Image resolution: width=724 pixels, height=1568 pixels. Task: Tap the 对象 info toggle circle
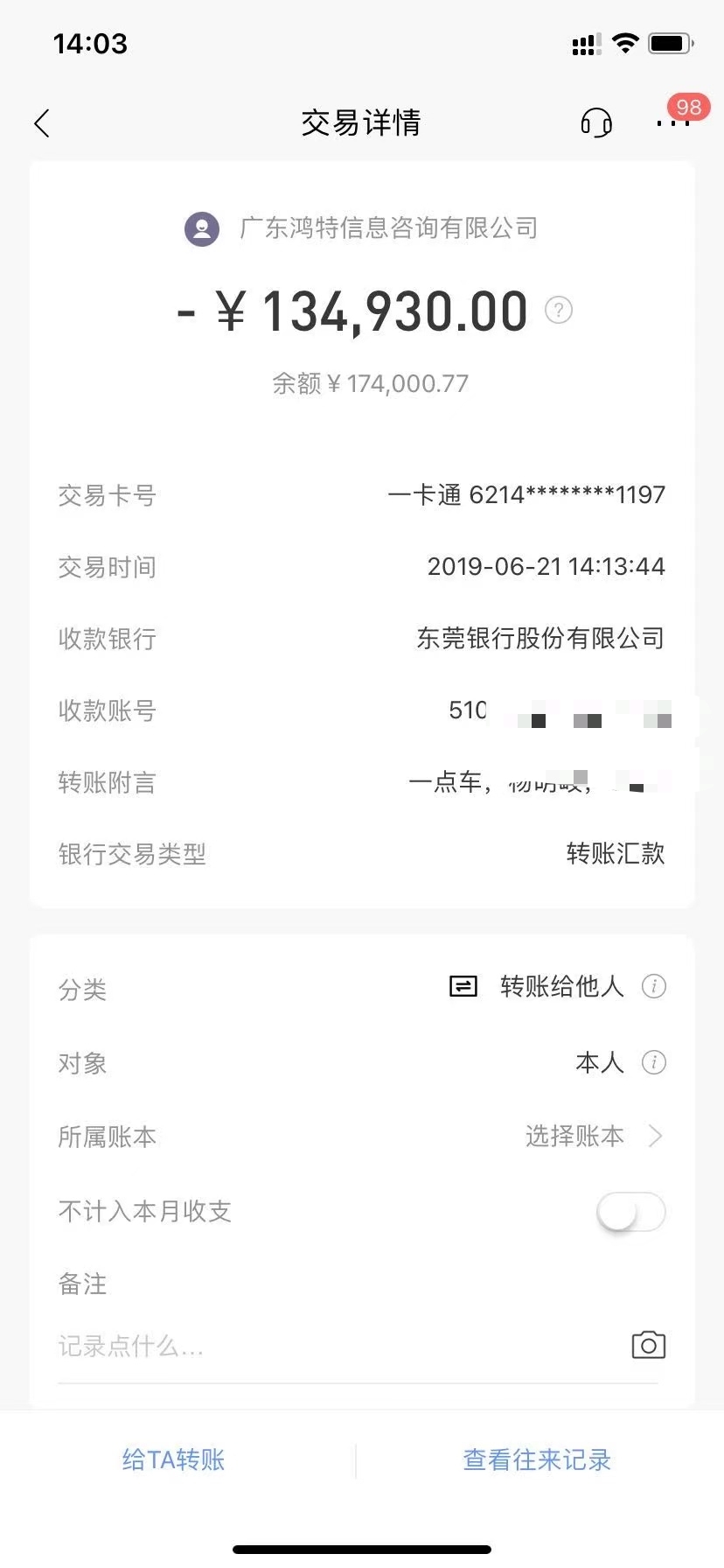[x=653, y=1062]
